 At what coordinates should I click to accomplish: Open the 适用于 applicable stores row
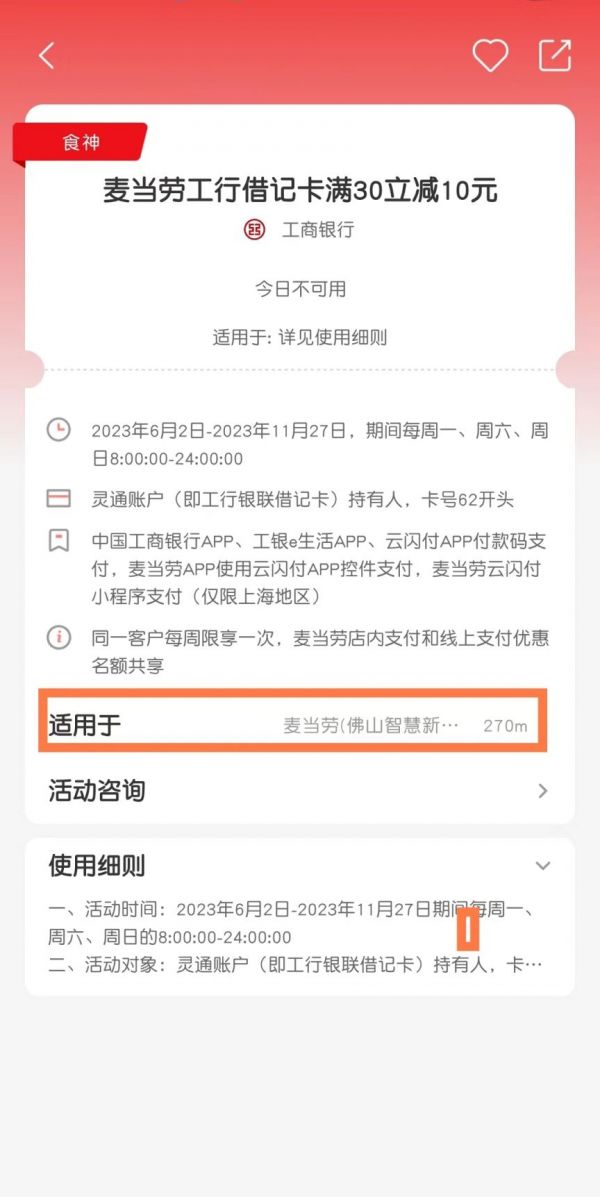(x=293, y=725)
